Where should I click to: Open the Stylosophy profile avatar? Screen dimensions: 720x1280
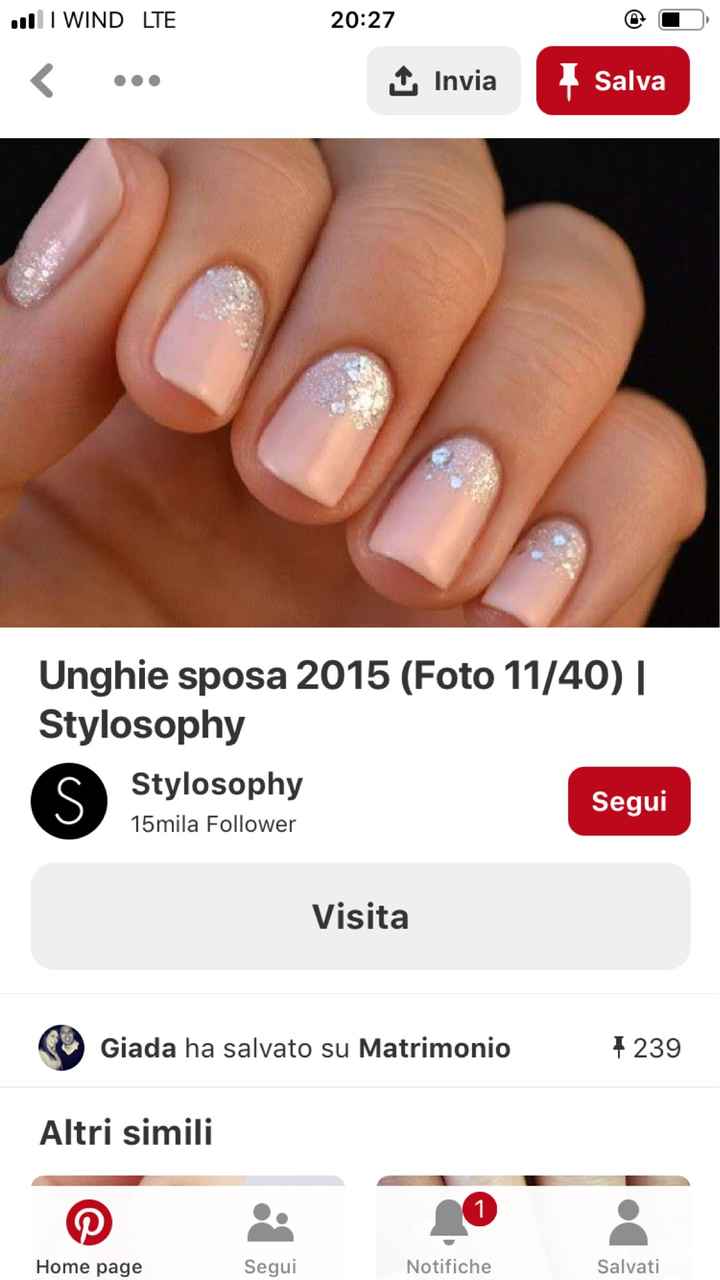[x=69, y=800]
